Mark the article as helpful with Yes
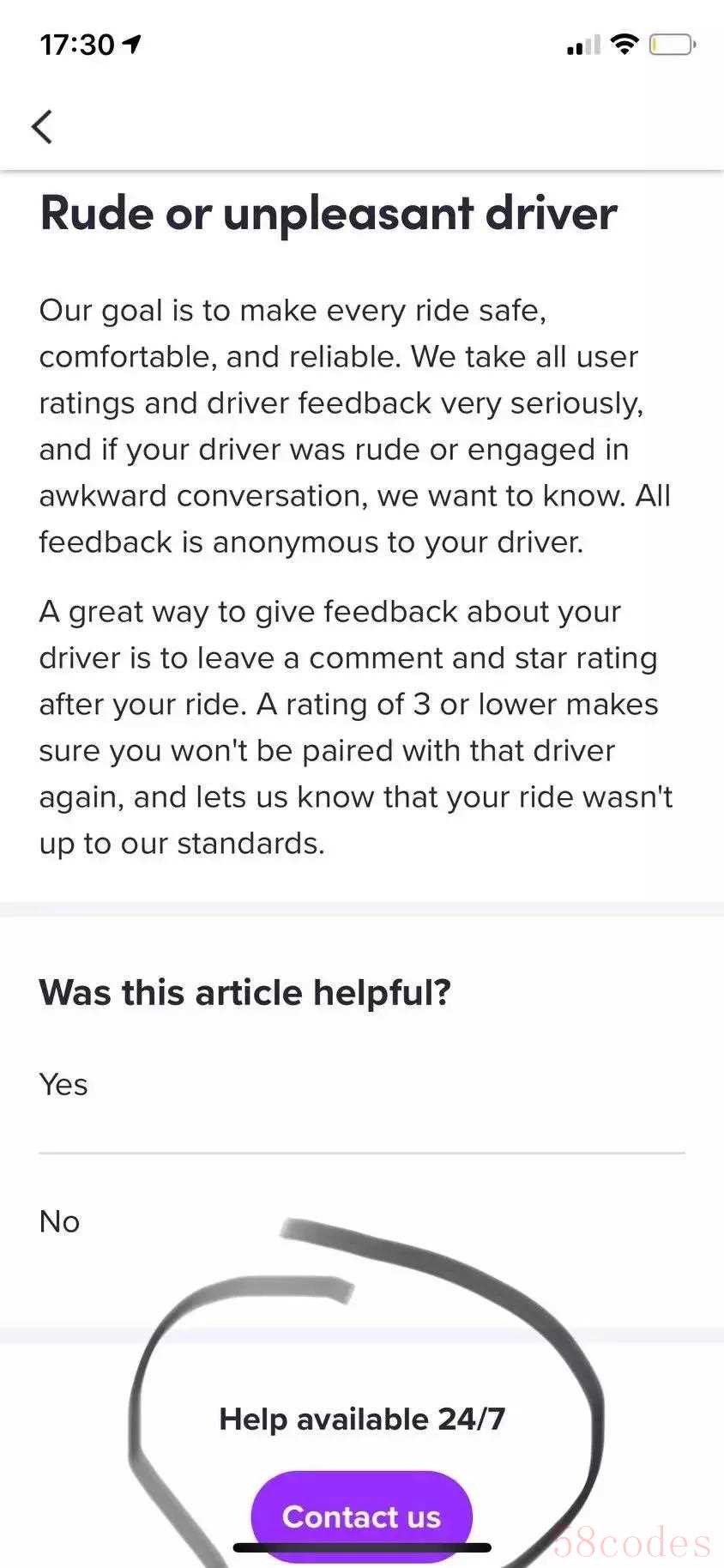Viewport: 724px width, 1568px height. click(x=361, y=1085)
